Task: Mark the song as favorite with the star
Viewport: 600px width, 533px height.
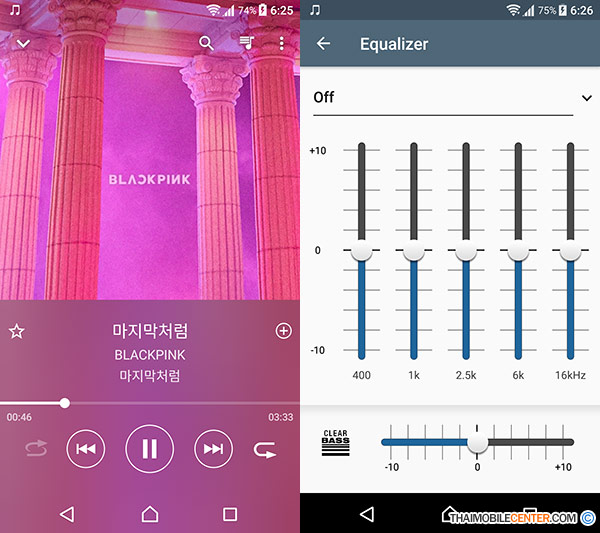Action: [x=16, y=331]
